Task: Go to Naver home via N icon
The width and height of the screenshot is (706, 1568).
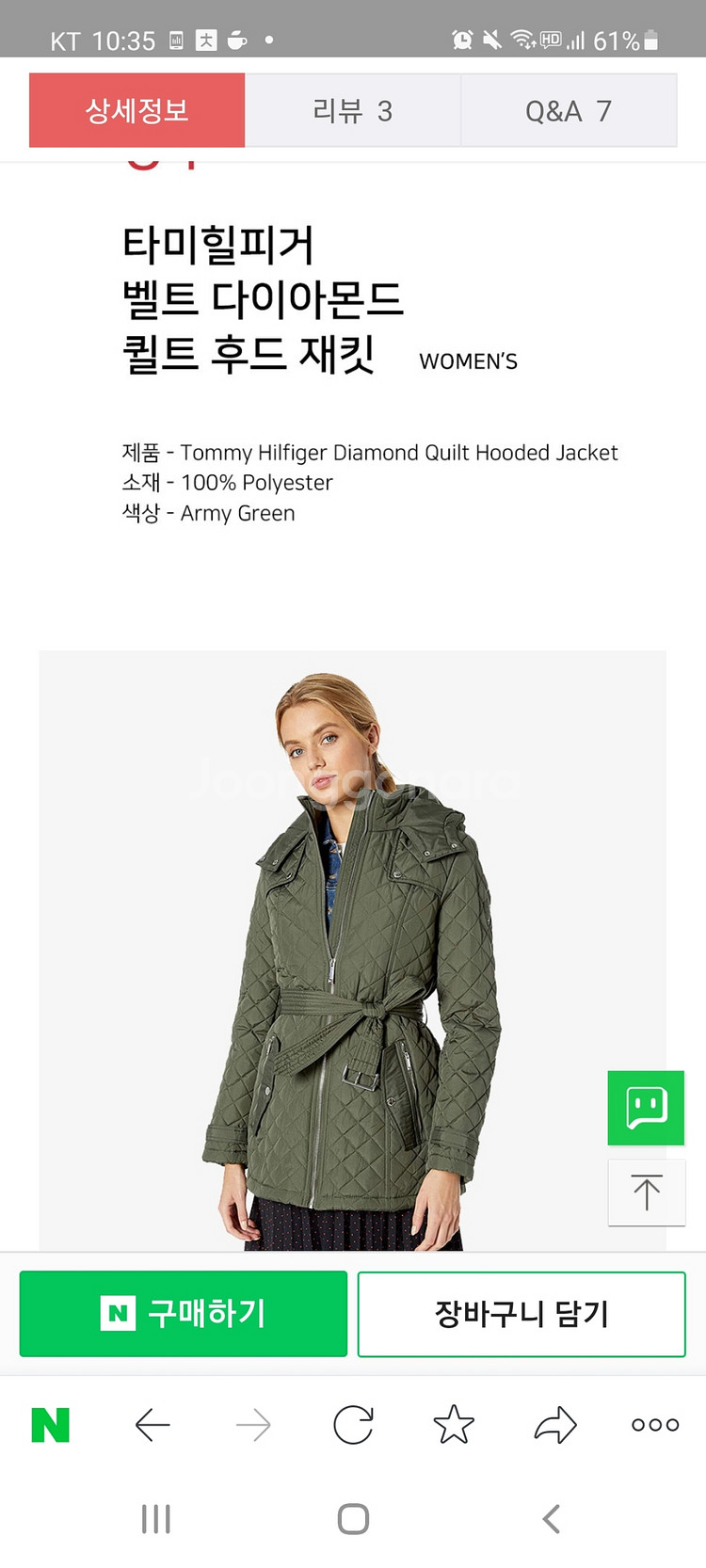Action: click(51, 1425)
